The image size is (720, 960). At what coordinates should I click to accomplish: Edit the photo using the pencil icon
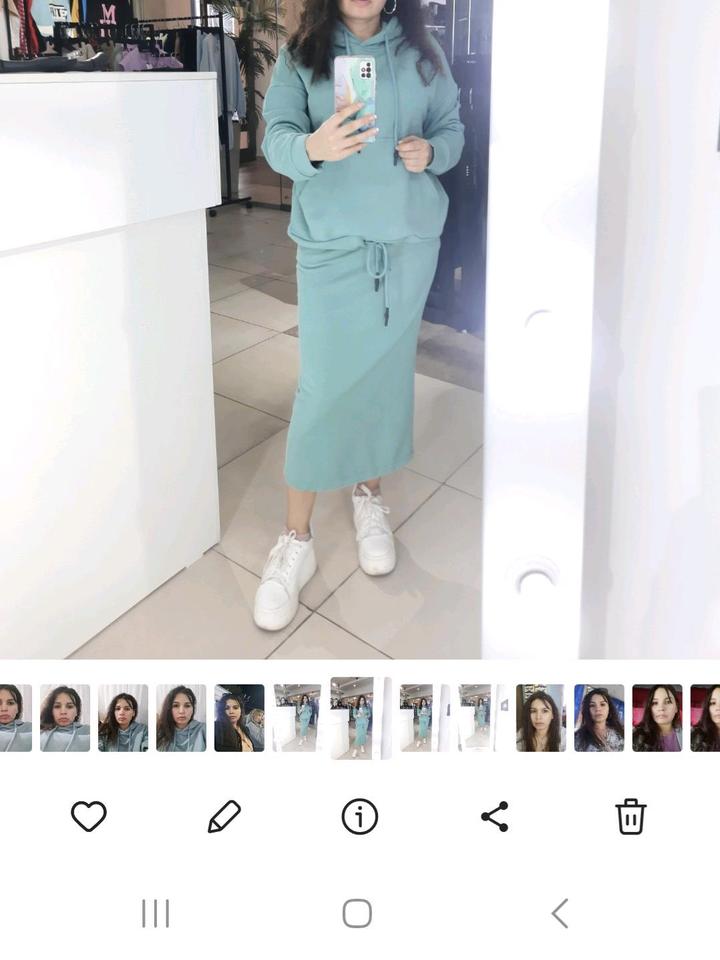224,817
